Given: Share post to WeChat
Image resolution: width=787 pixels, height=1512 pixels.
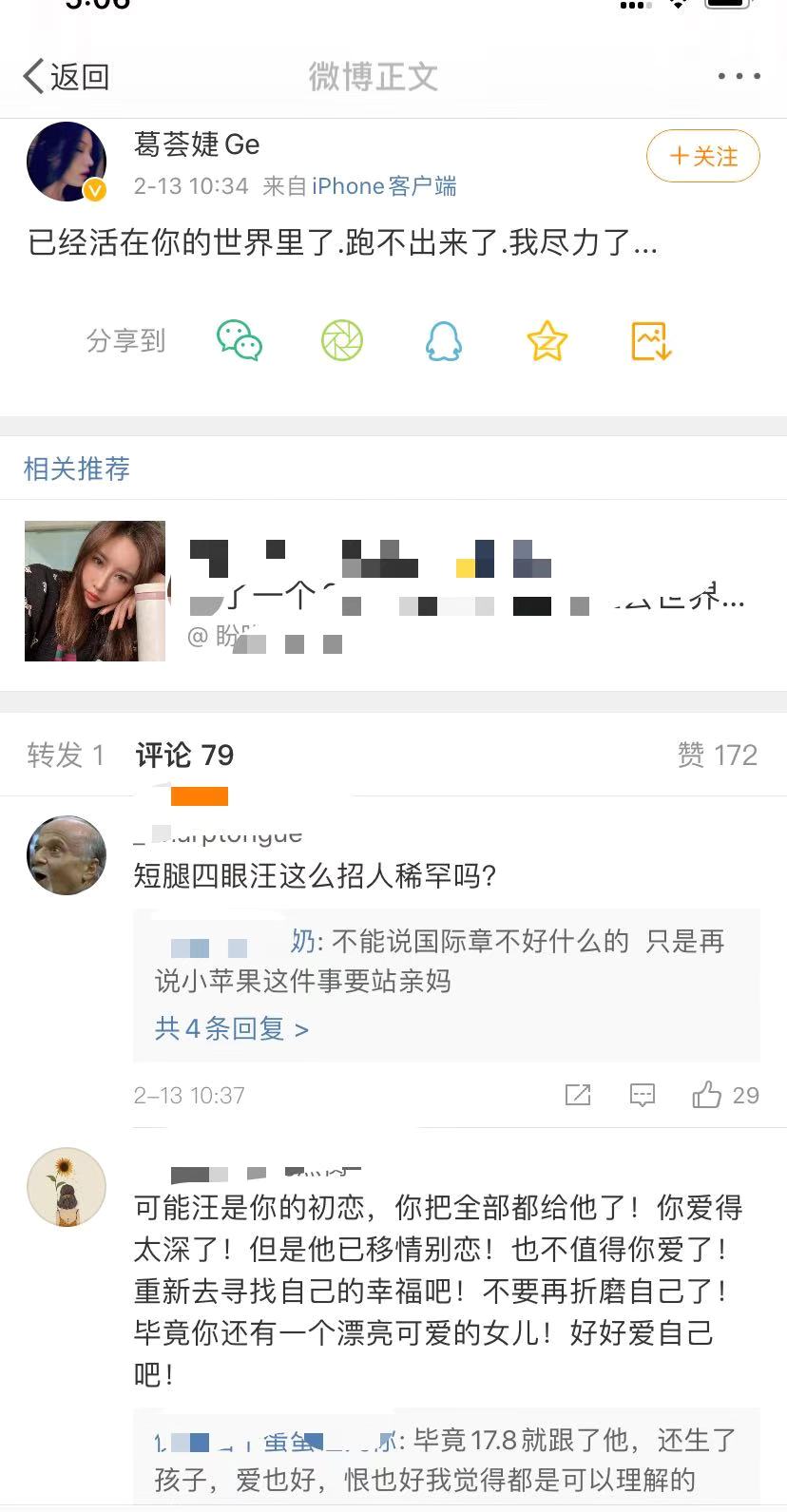Looking at the screenshot, I should [240, 340].
